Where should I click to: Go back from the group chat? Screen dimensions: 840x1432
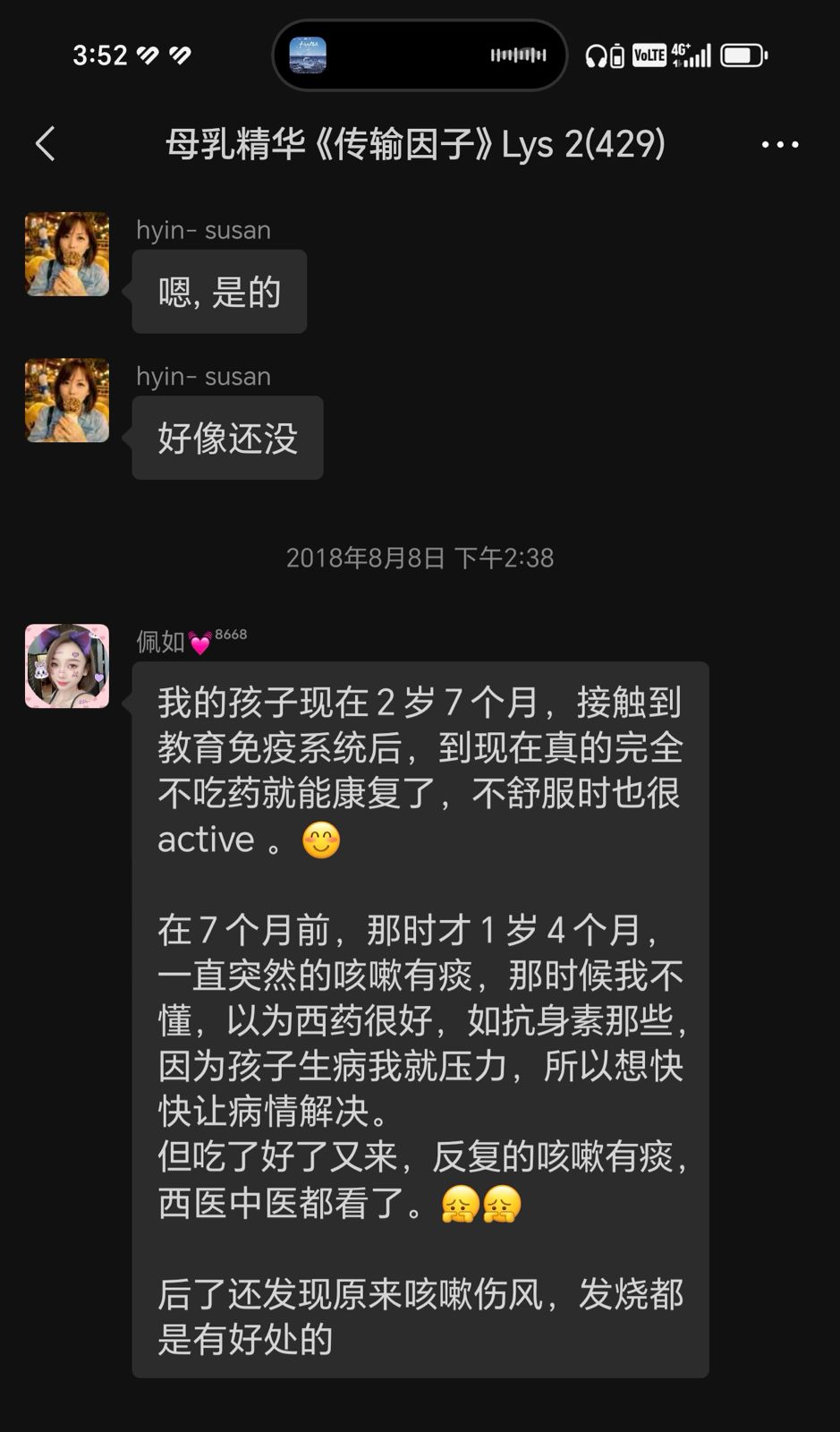coord(46,144)
